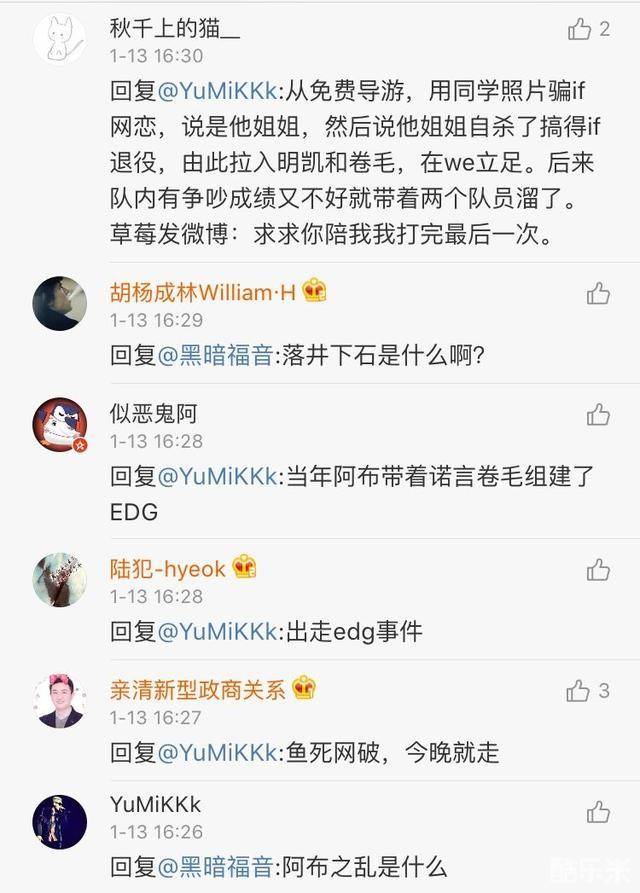Like the comment from 似恶鬼阿
The height and width of the screenshot is (893, 640).
pos(598,414)
